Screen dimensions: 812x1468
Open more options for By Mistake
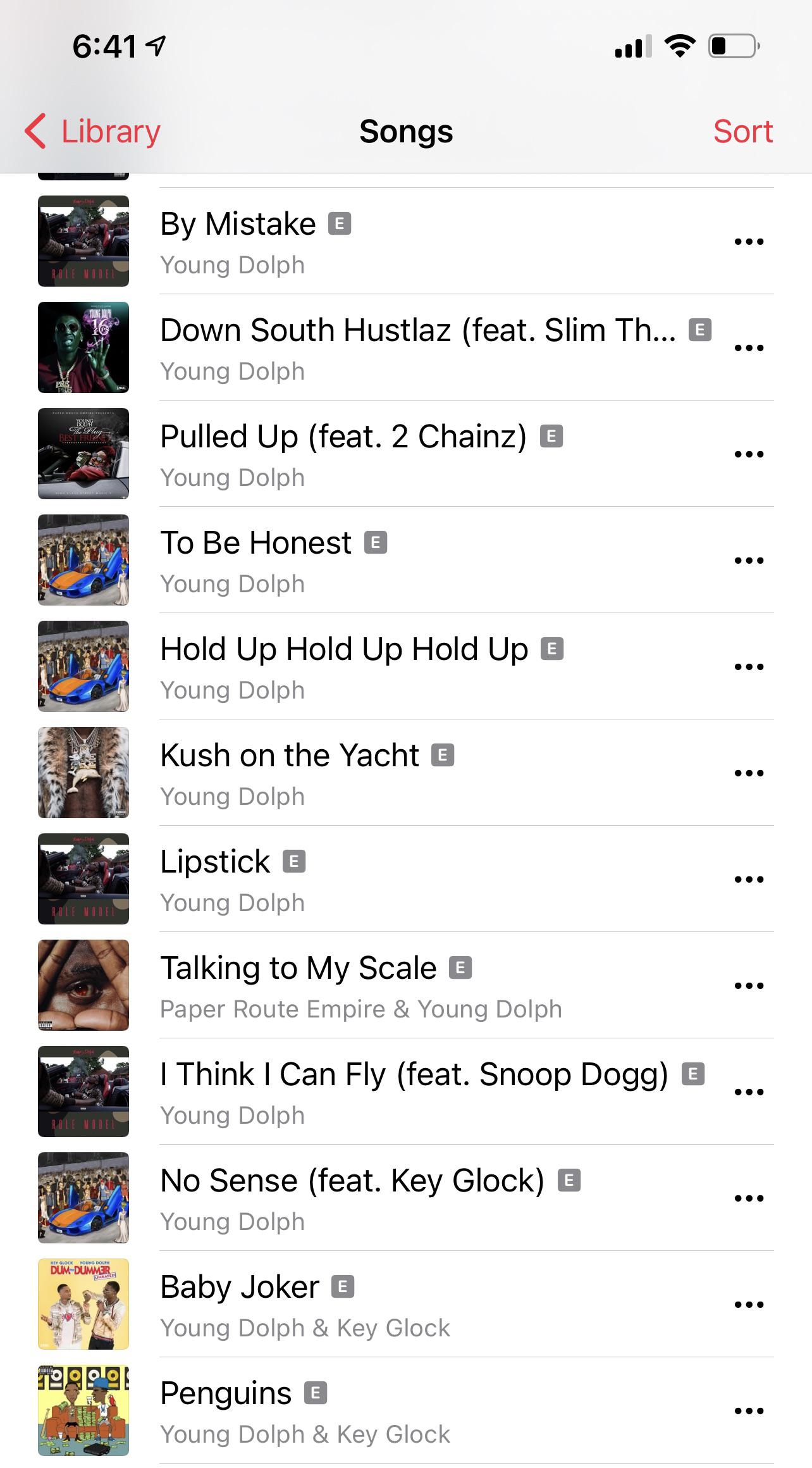(749, 242)
